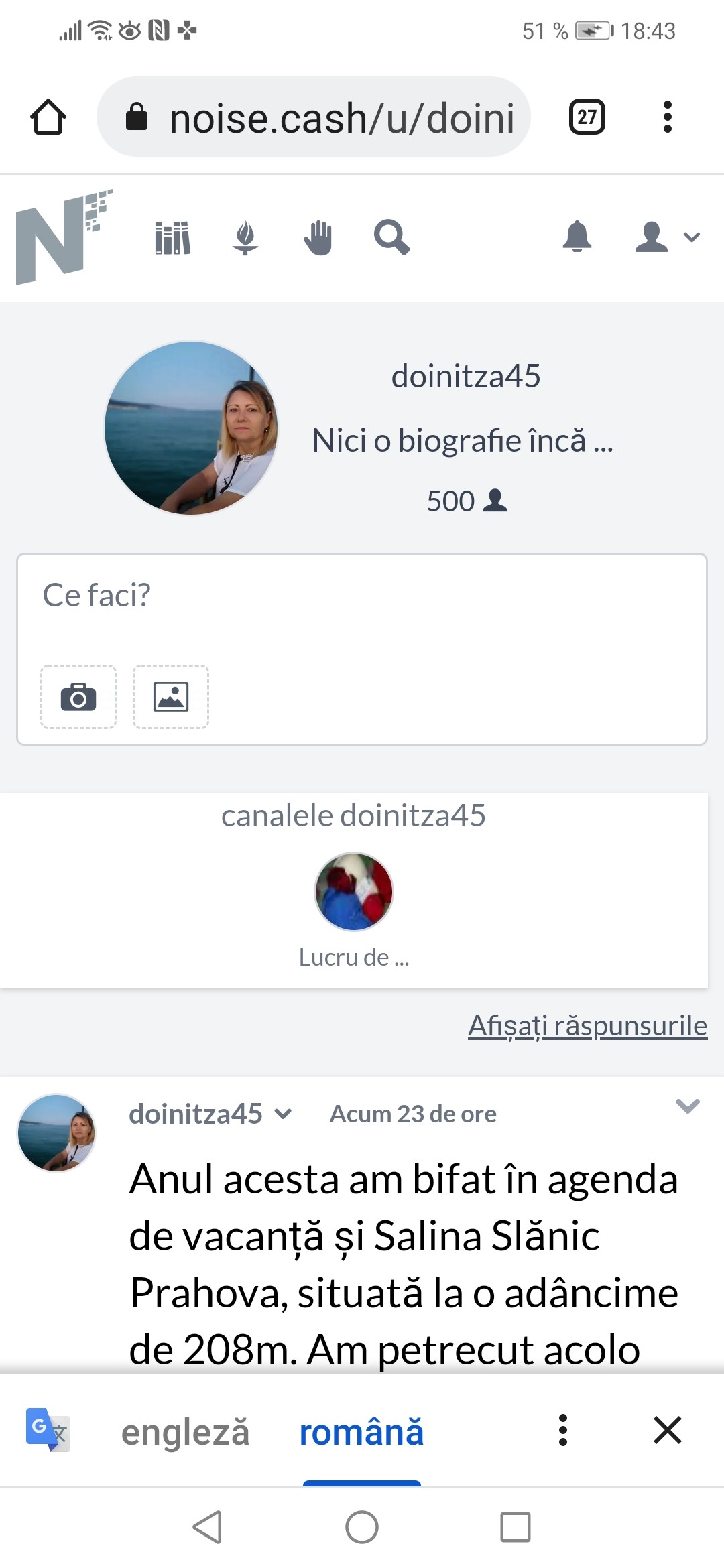Screen dimensions: 724x1568
Task: Take a photo with the camera button
Action: [78, 697]
